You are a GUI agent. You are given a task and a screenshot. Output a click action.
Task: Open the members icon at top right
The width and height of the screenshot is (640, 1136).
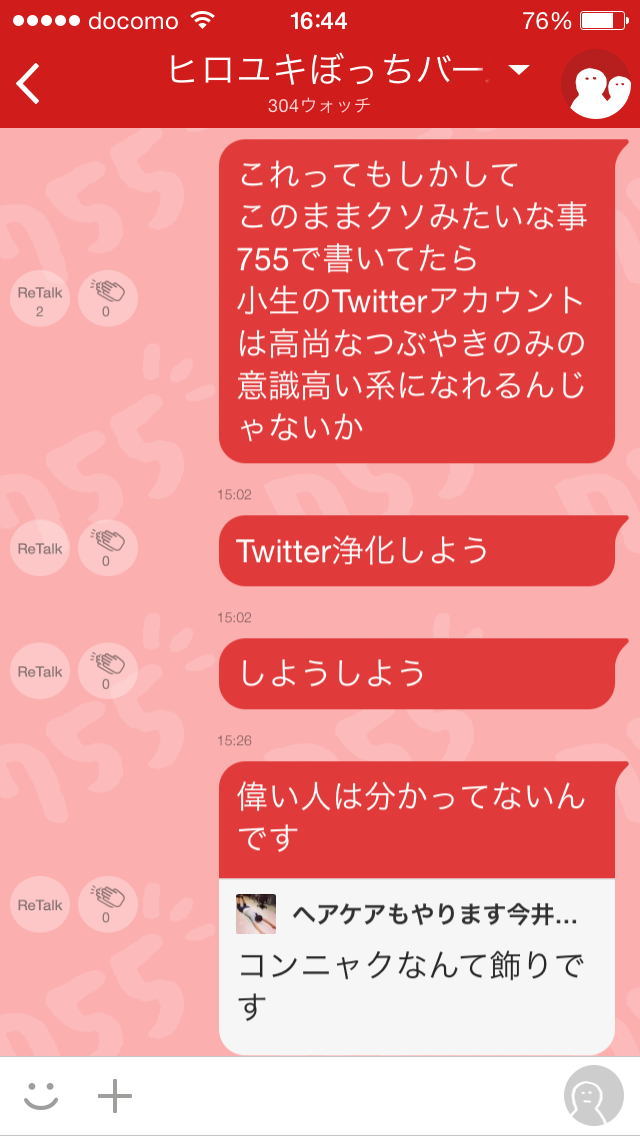pos(596,84)
